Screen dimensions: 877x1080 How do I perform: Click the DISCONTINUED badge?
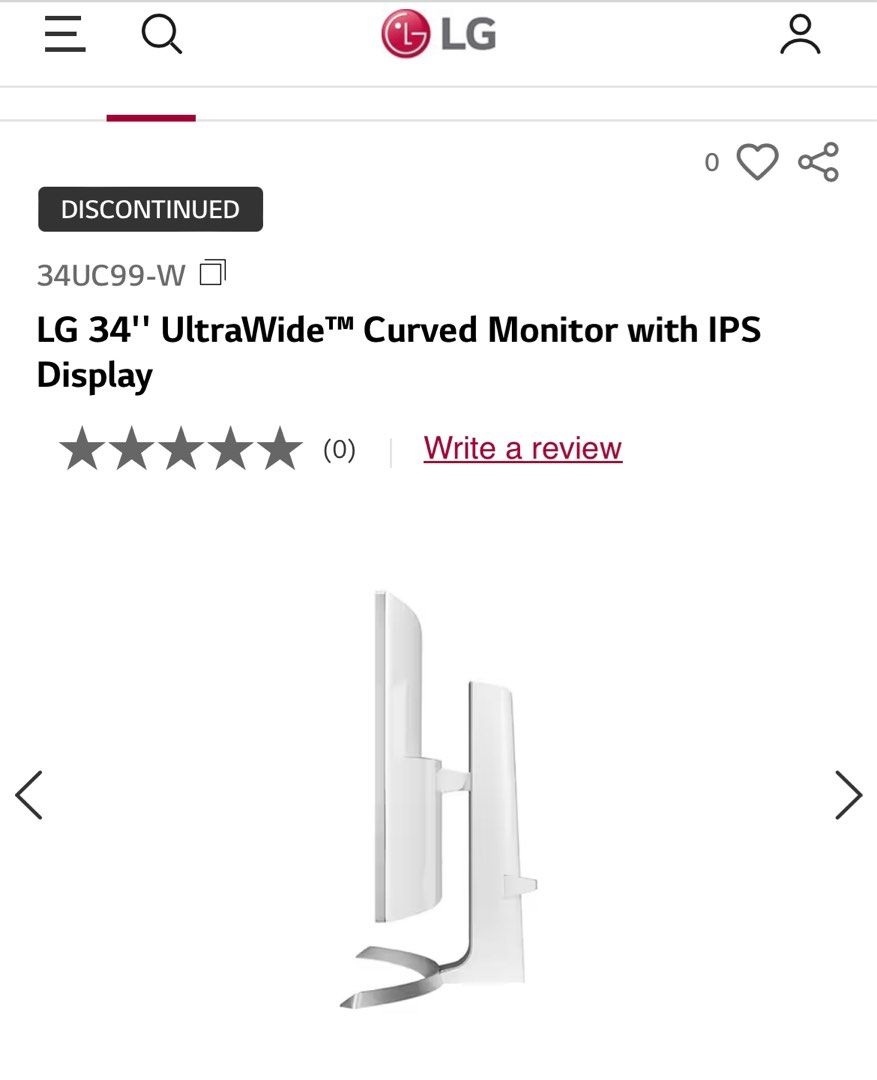[150, 209]
